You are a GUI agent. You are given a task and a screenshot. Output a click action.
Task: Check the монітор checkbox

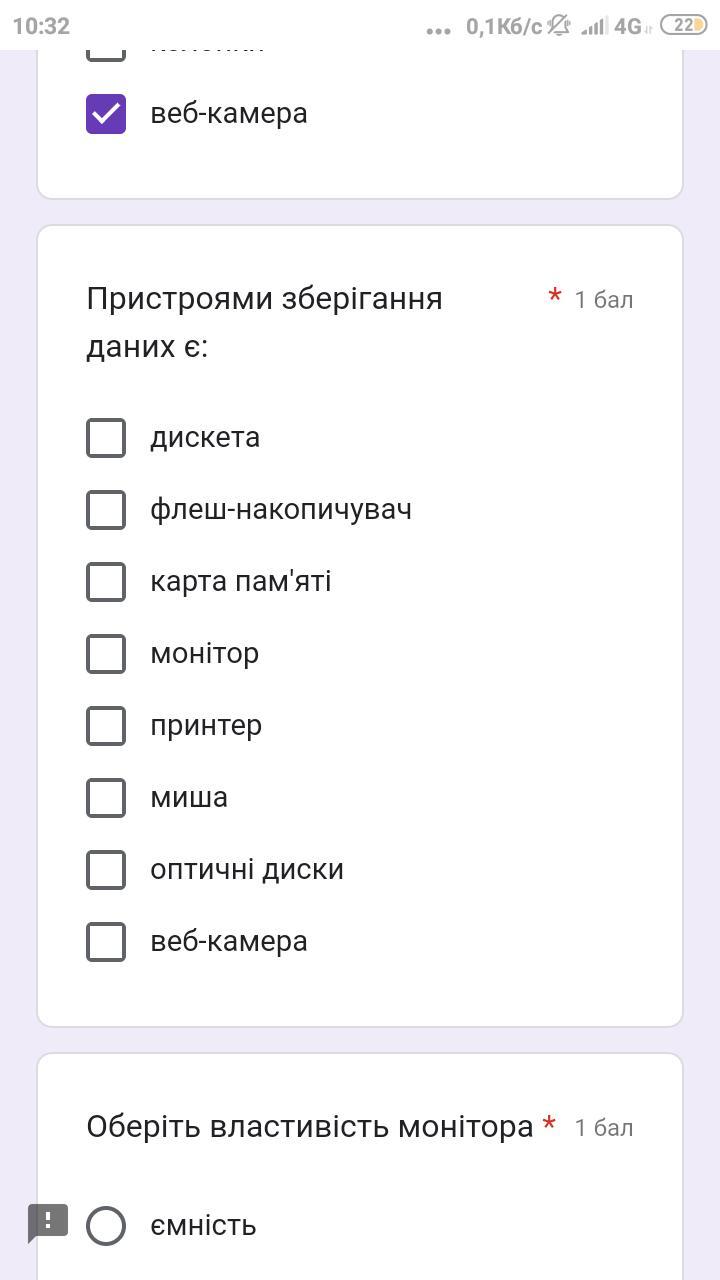[106, 654]
